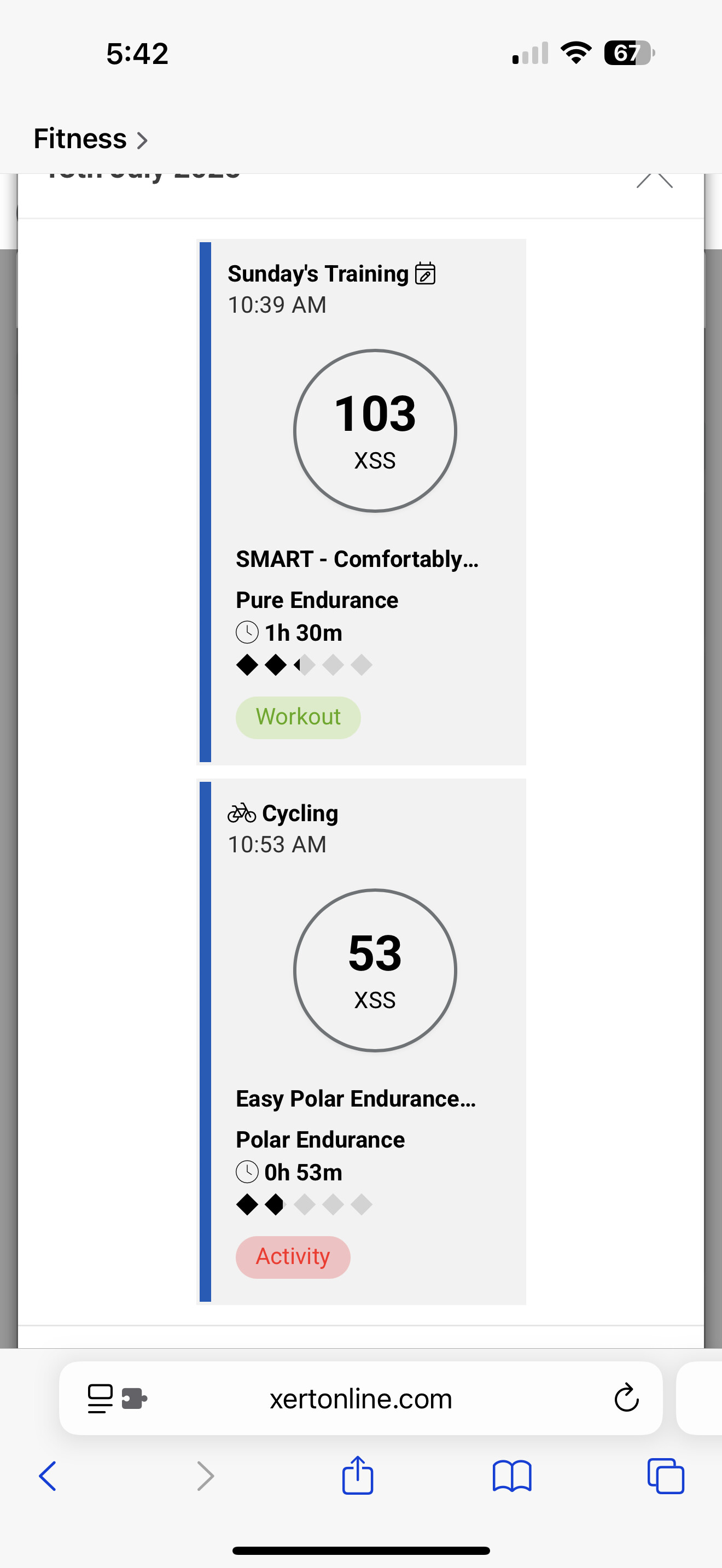Tap the xertonline.com address bar
Image resolution: width=722 pixels, height=1568 pixels.
pos(360,1399)
